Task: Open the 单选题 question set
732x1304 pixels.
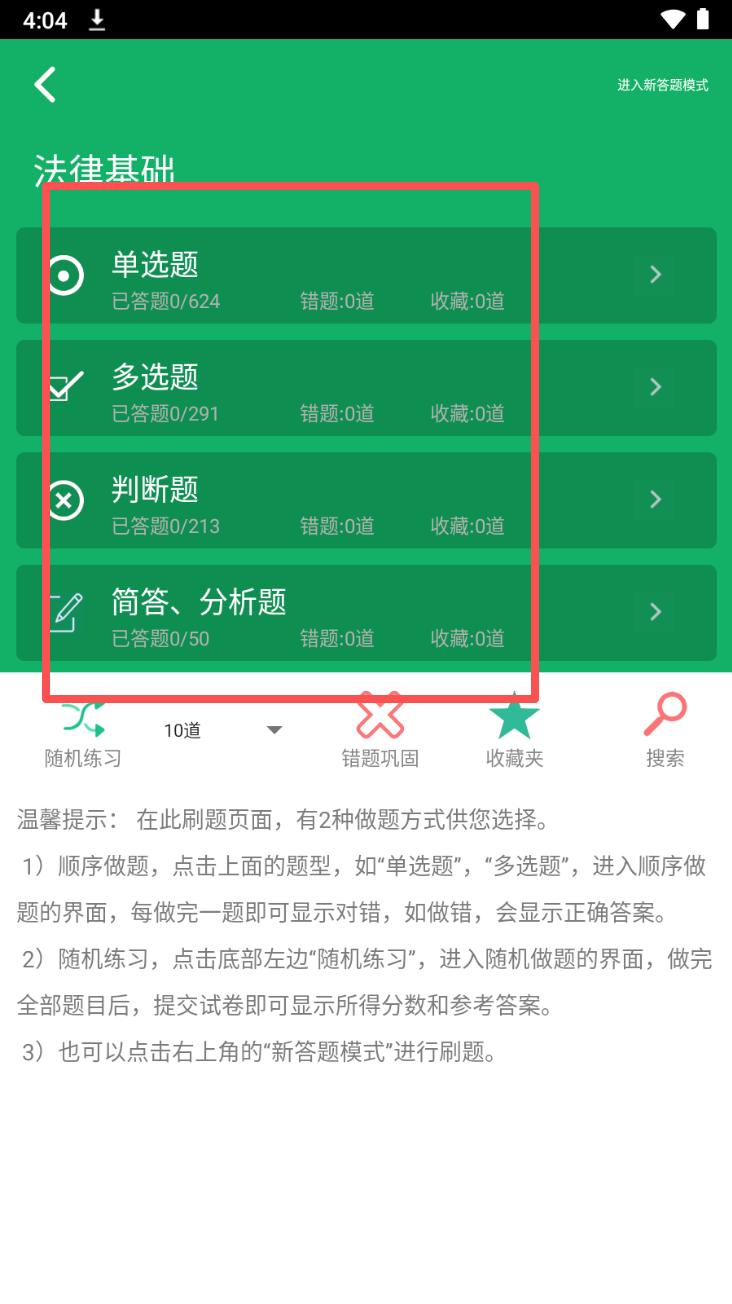Action: point(366,276)
